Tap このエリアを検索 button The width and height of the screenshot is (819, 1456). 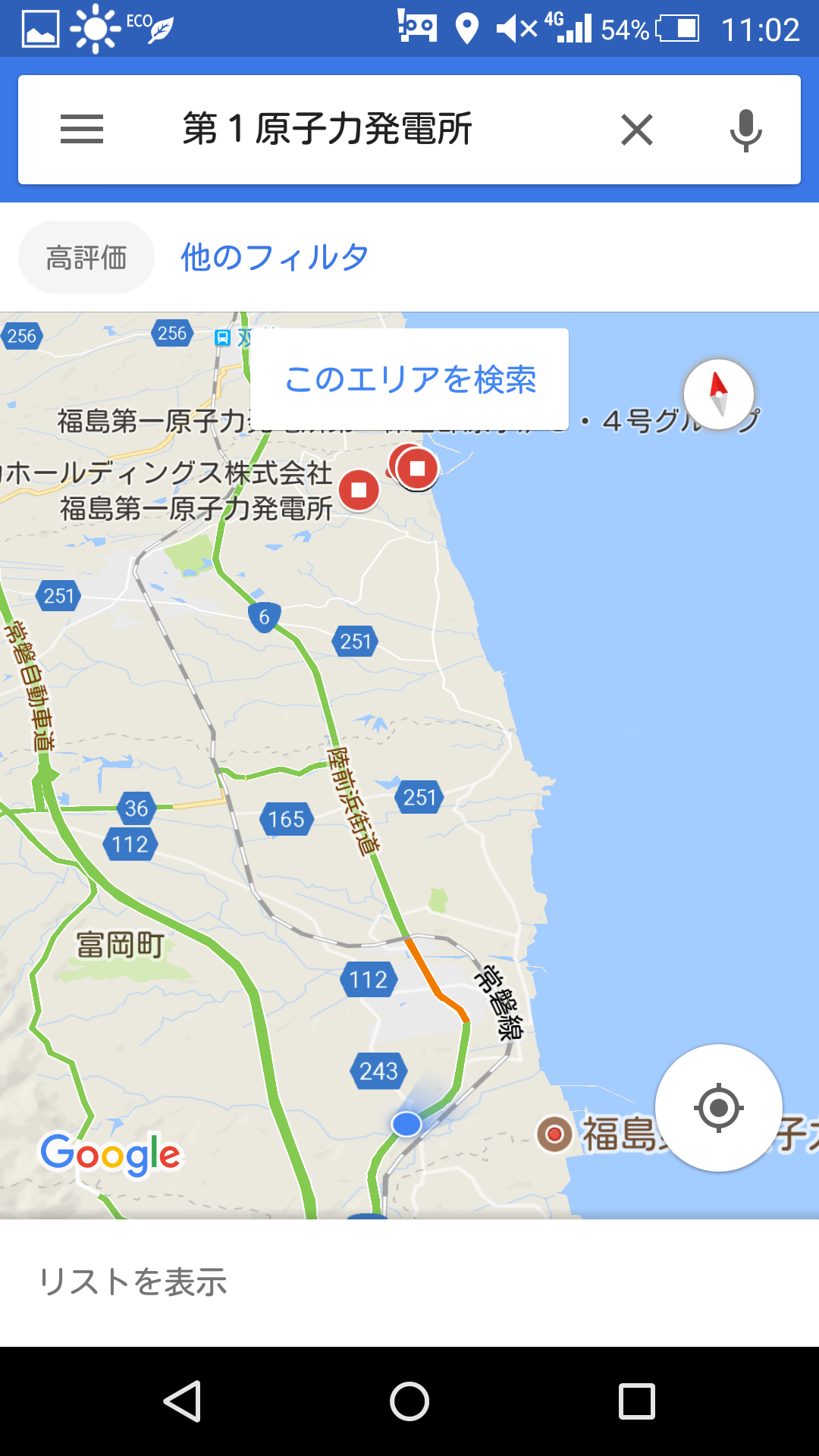pos(409,379)
